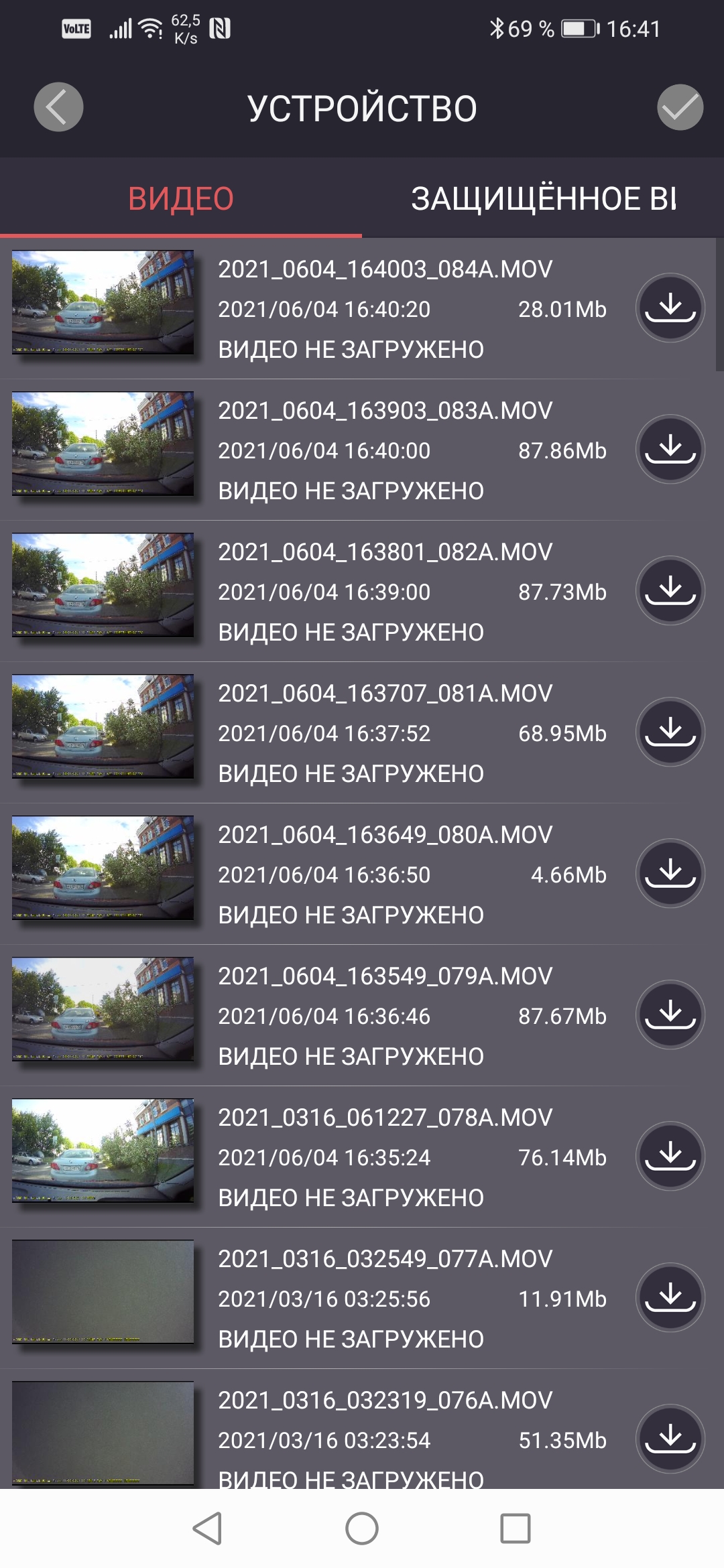724x1568 pixels.
Task: Download the 4.66Mb video 080A
Action: pyautogui.click(x=670, y=873)
